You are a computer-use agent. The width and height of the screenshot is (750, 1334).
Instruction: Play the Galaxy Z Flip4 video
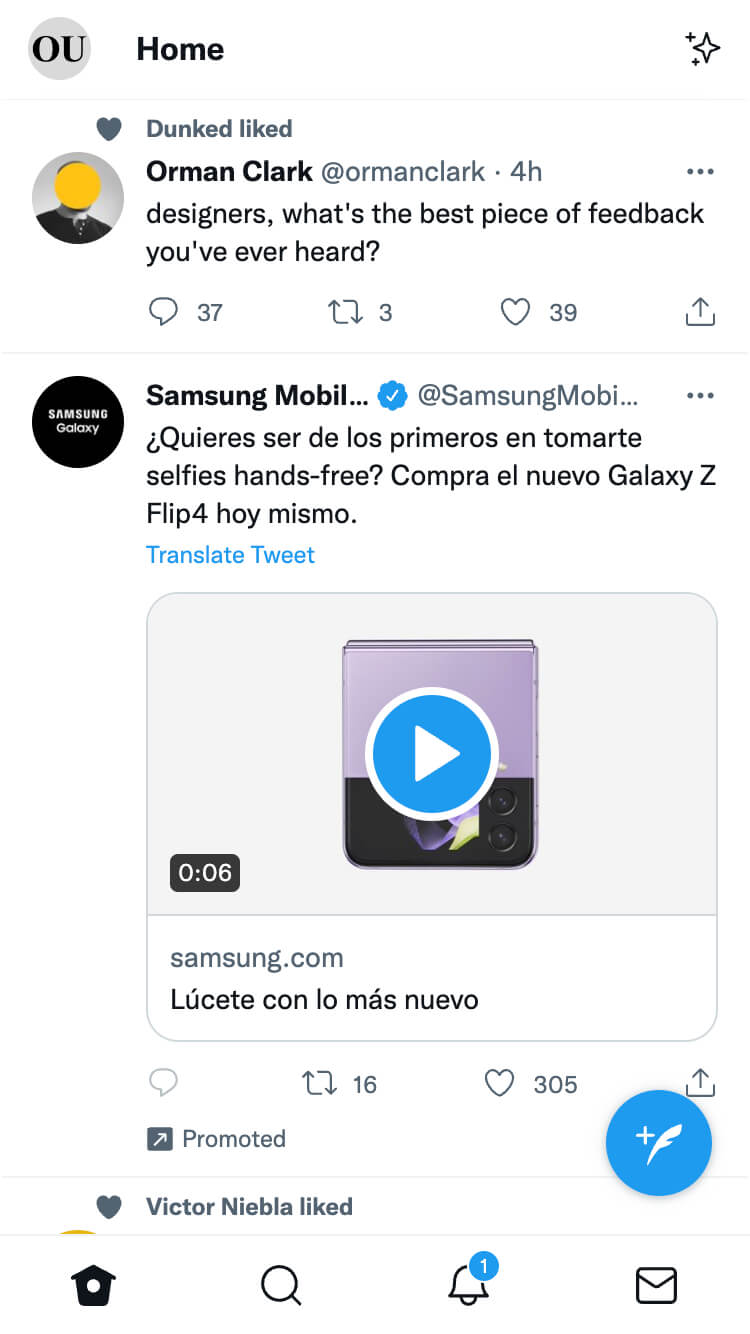click(431, 754)
